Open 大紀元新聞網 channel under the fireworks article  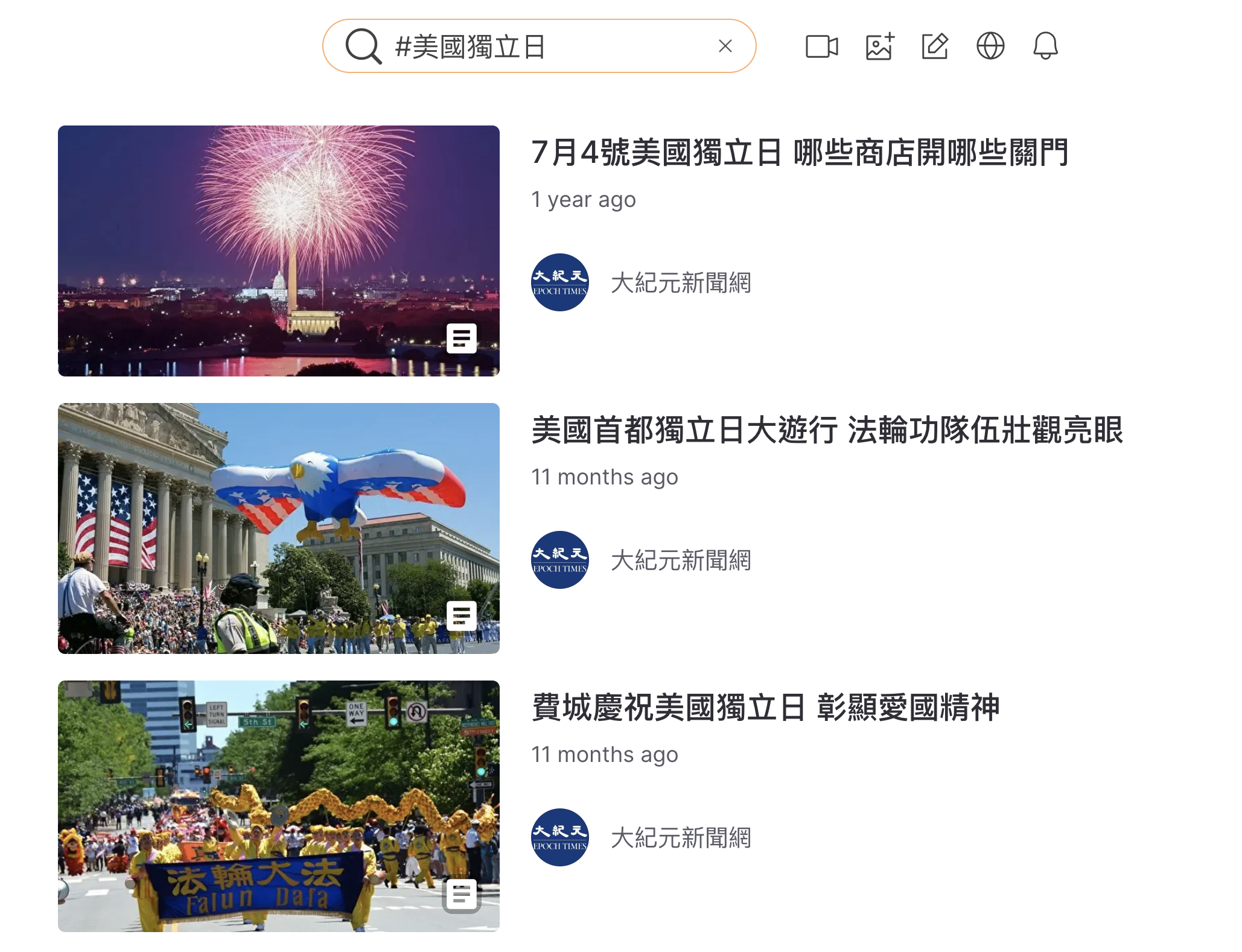click(x=680, y=283)
